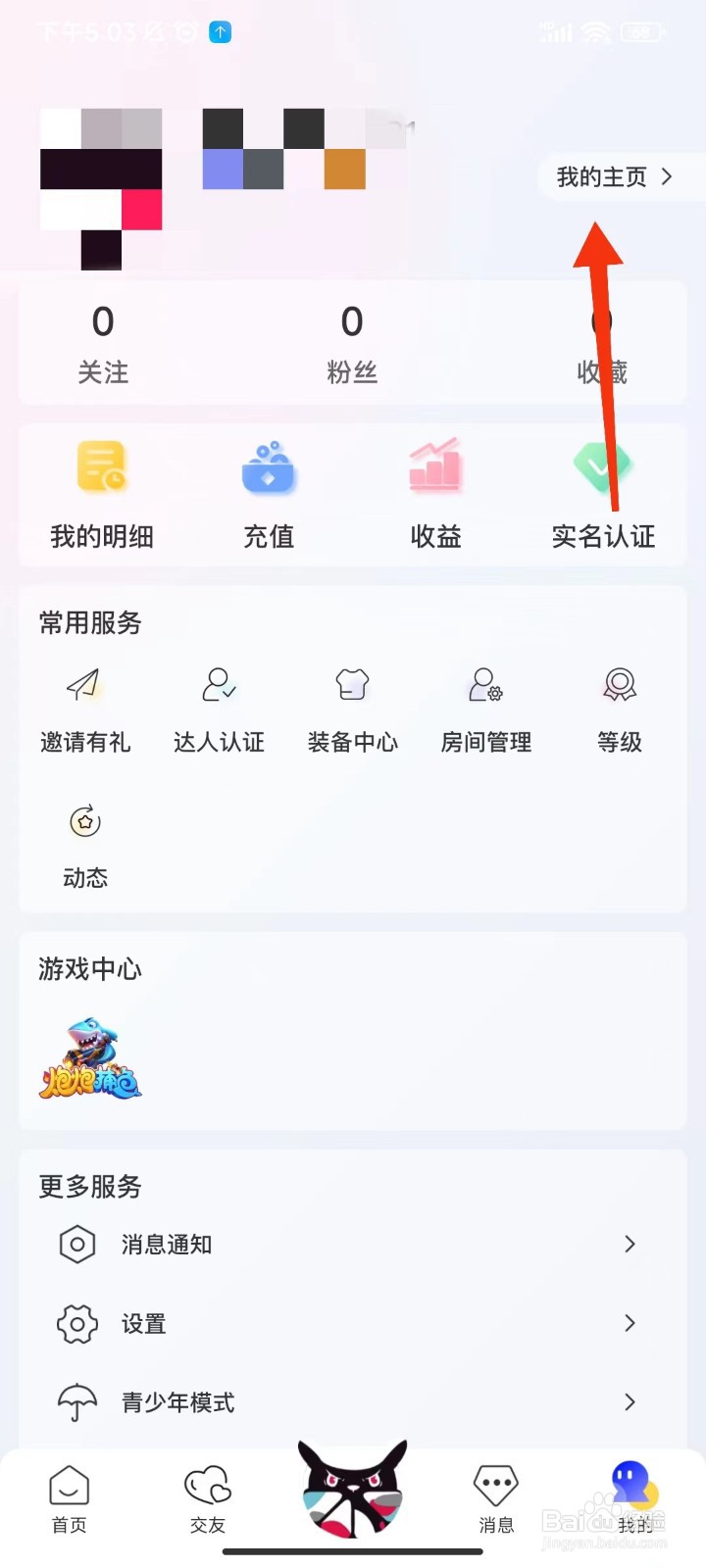Expand 青少年模式 teen mode options

[x=353, y=1401]
